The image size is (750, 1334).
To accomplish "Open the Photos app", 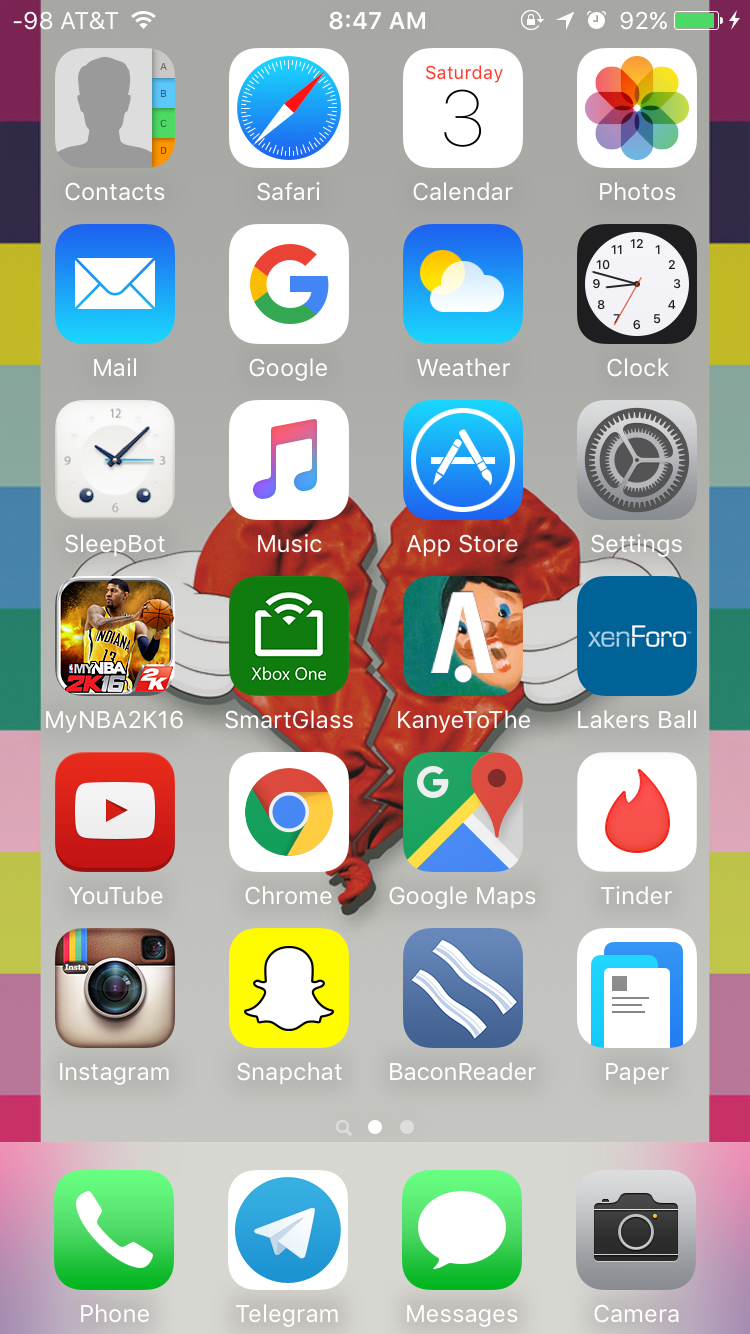I will point(637,108).
